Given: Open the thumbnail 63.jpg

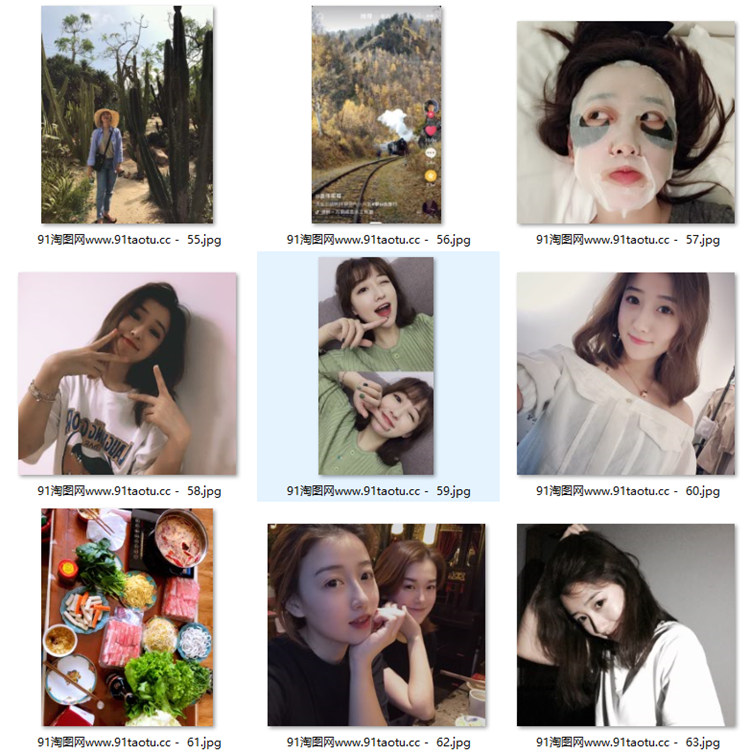Looking at the screenshot, I should 626,624.
